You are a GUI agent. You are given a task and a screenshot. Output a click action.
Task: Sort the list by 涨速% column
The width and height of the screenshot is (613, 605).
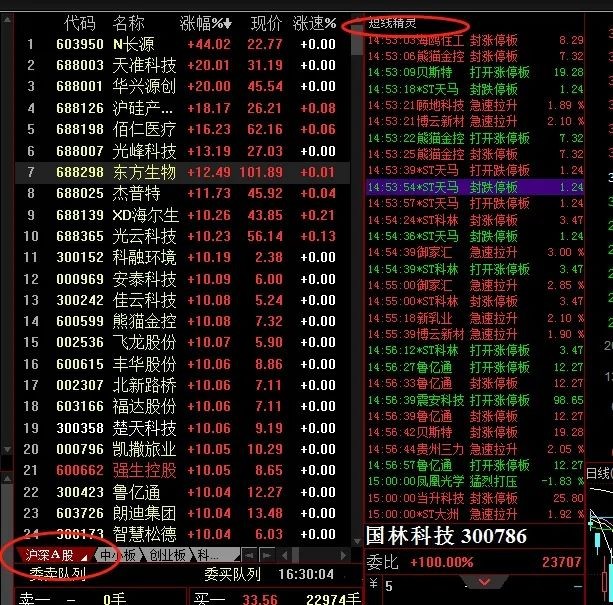tap(314, 23)
